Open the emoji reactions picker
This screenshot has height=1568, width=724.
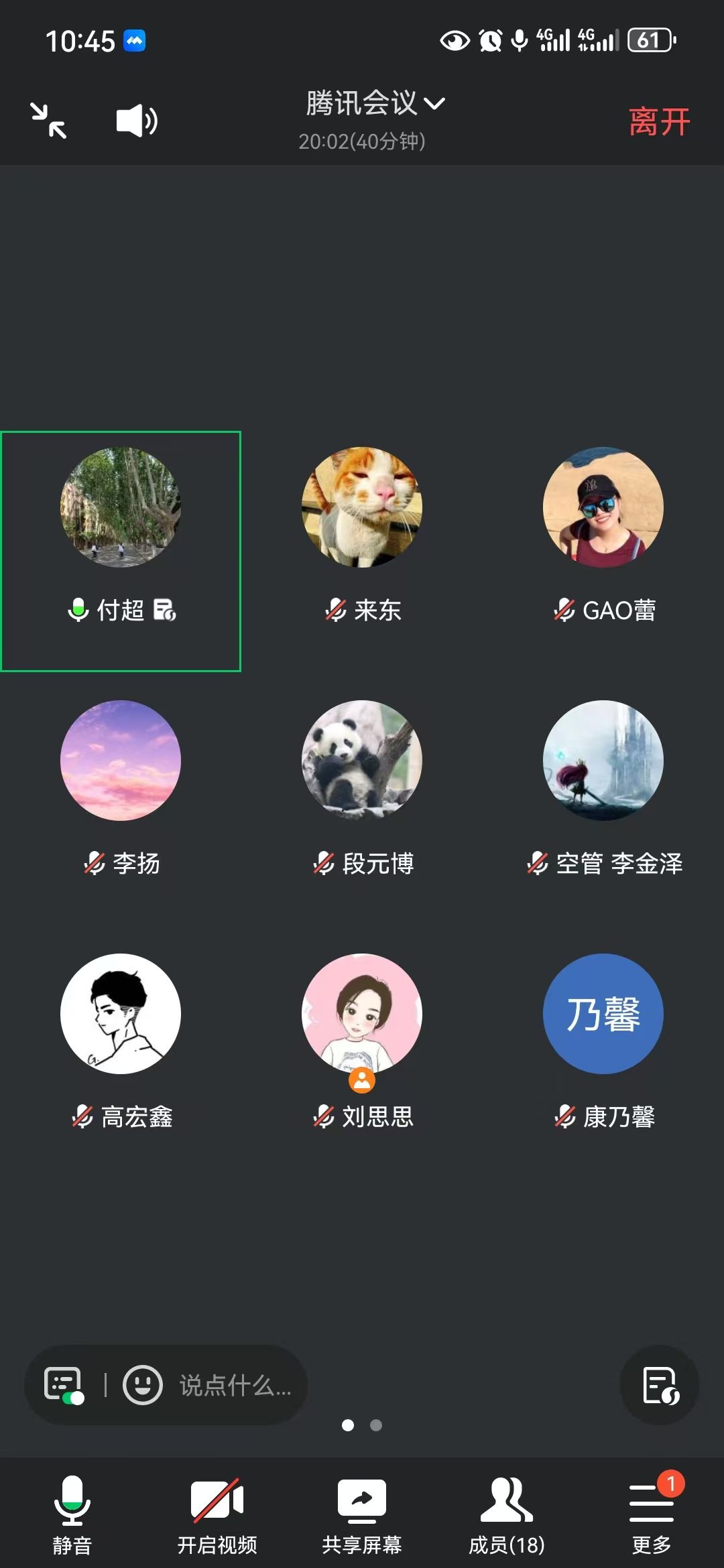(142, 1384)
